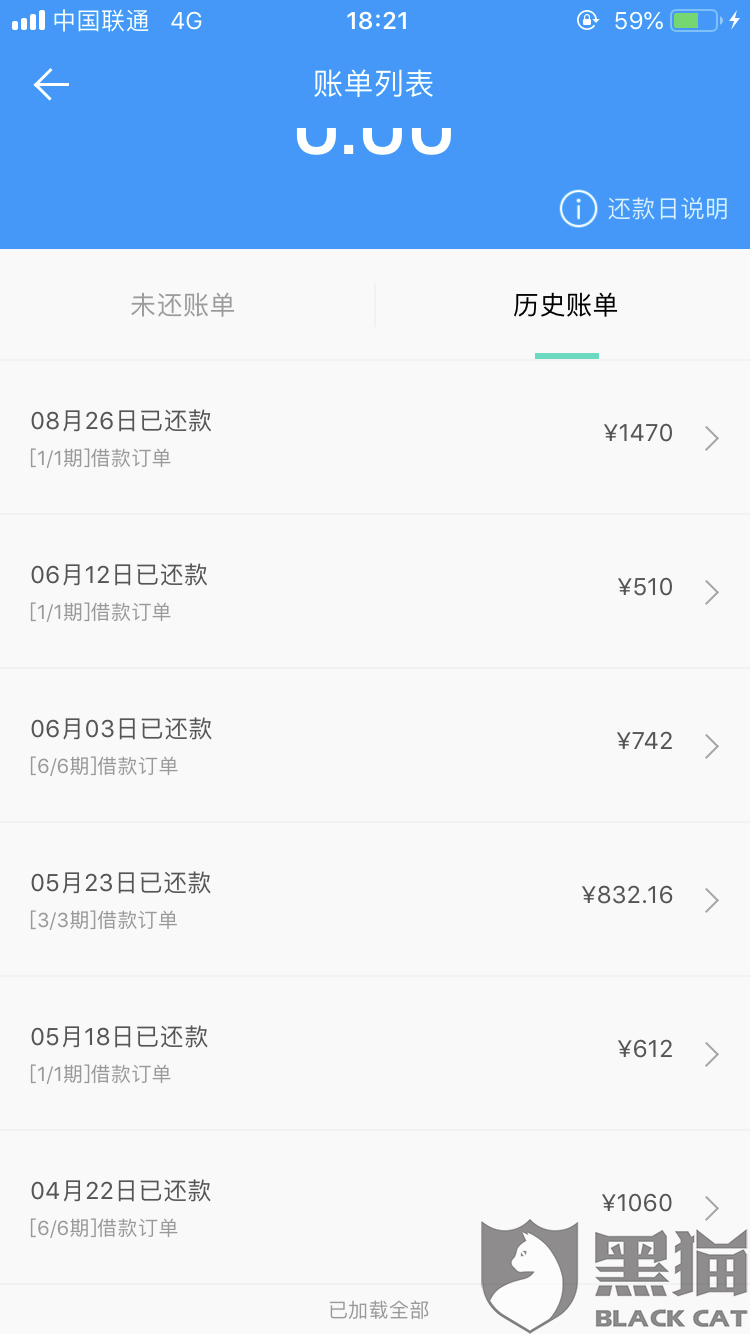This screenshot has width=750, height=1334.
Task: View the 06月12日 repaid bill of ¥510
Action: click(x=375, y=591)
